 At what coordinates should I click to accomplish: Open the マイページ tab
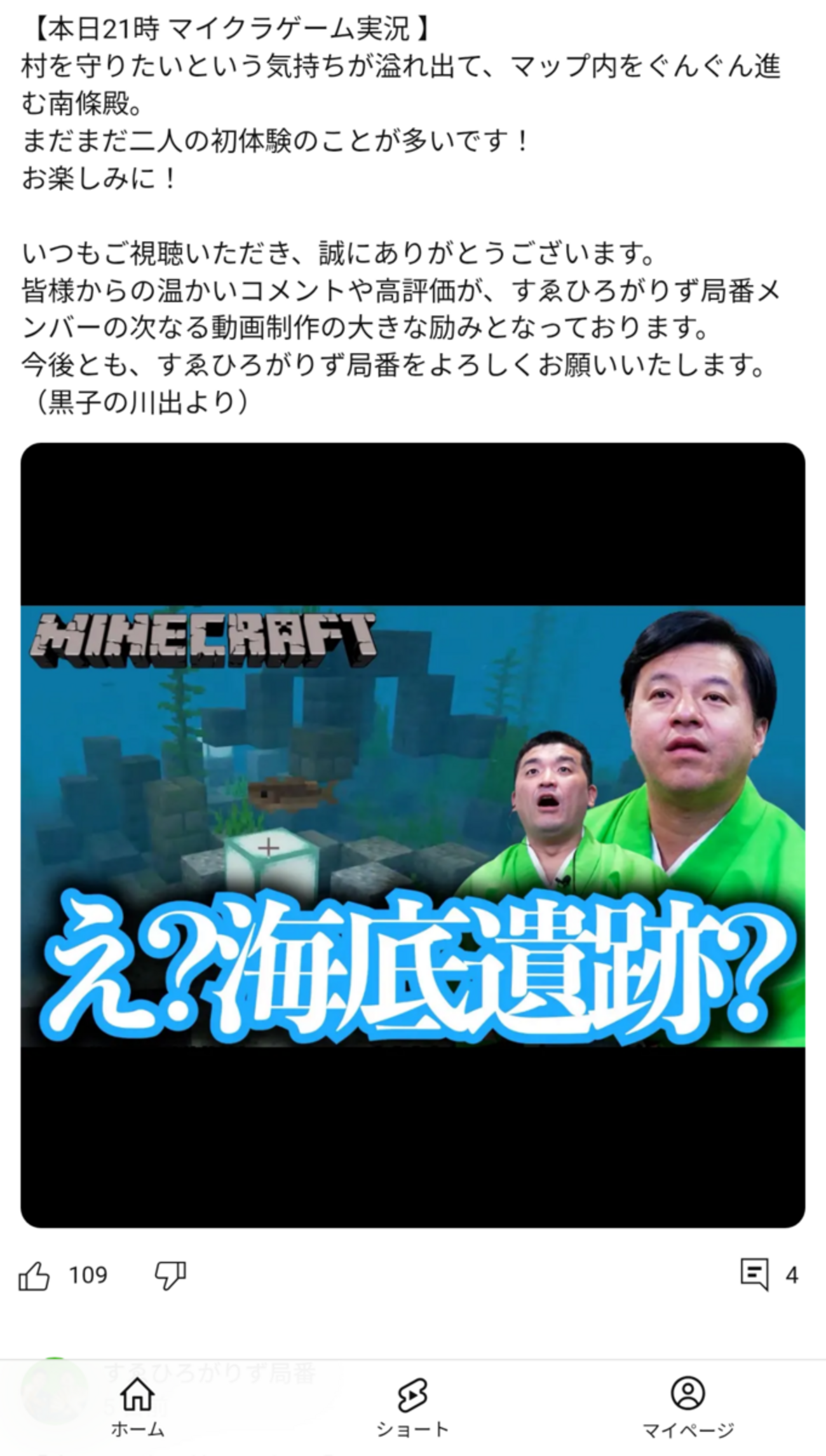coord(687,1406)
